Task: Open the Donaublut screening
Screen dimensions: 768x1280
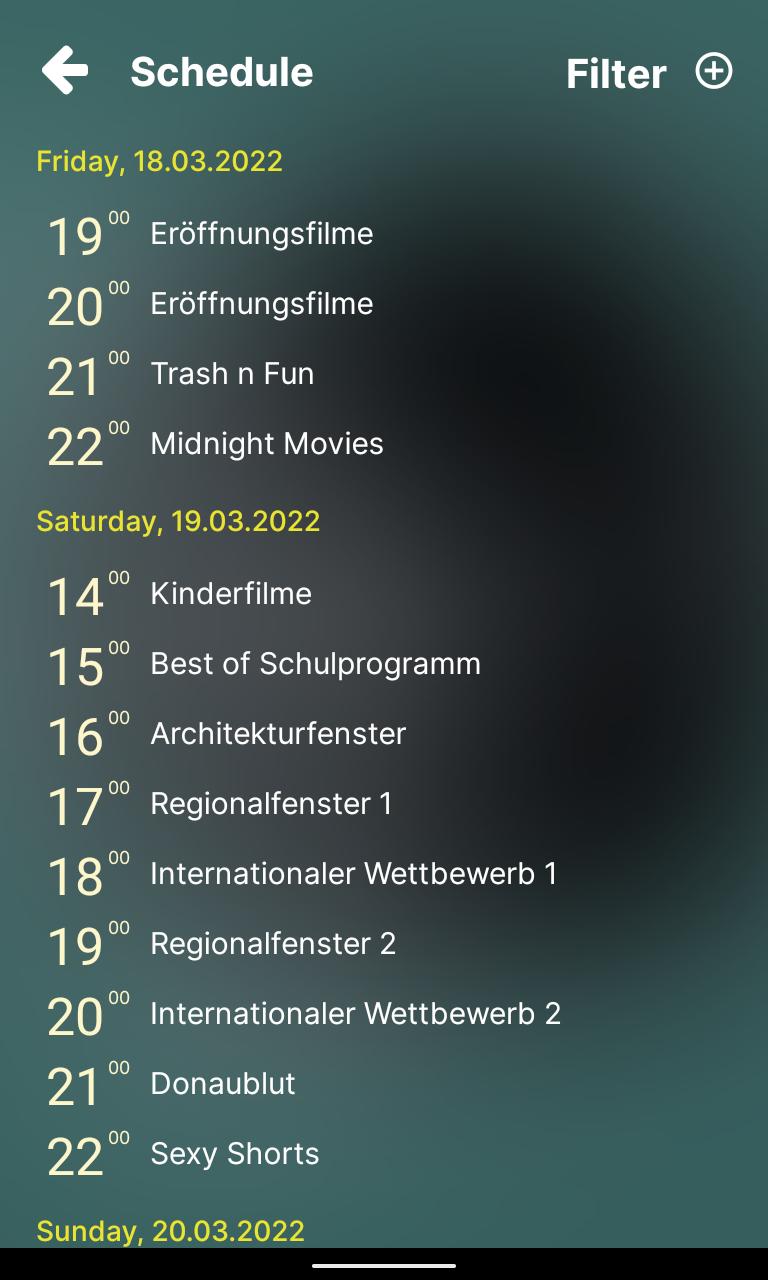Action: click(222, 1083)
